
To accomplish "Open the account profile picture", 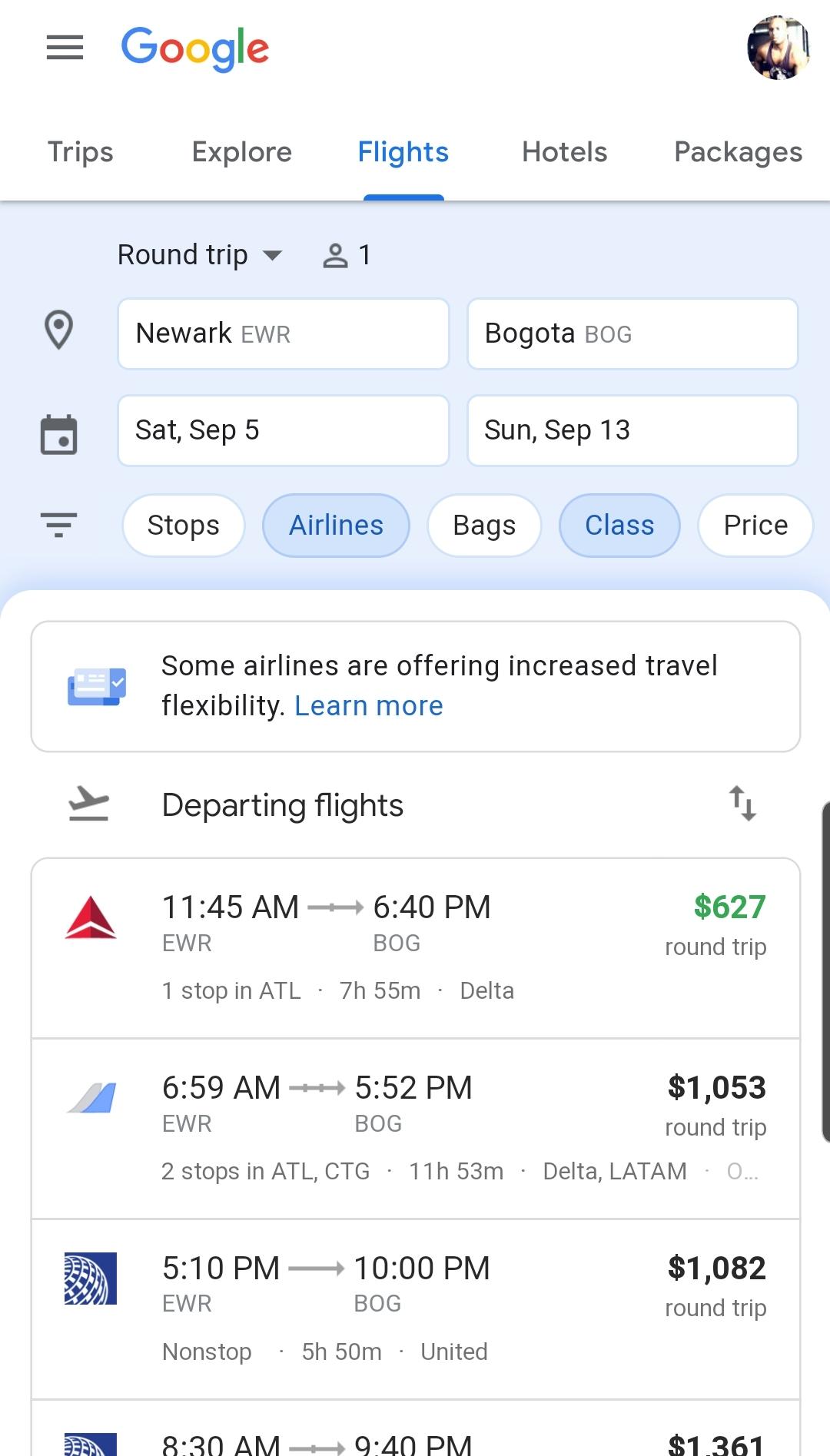I will 779,48.
